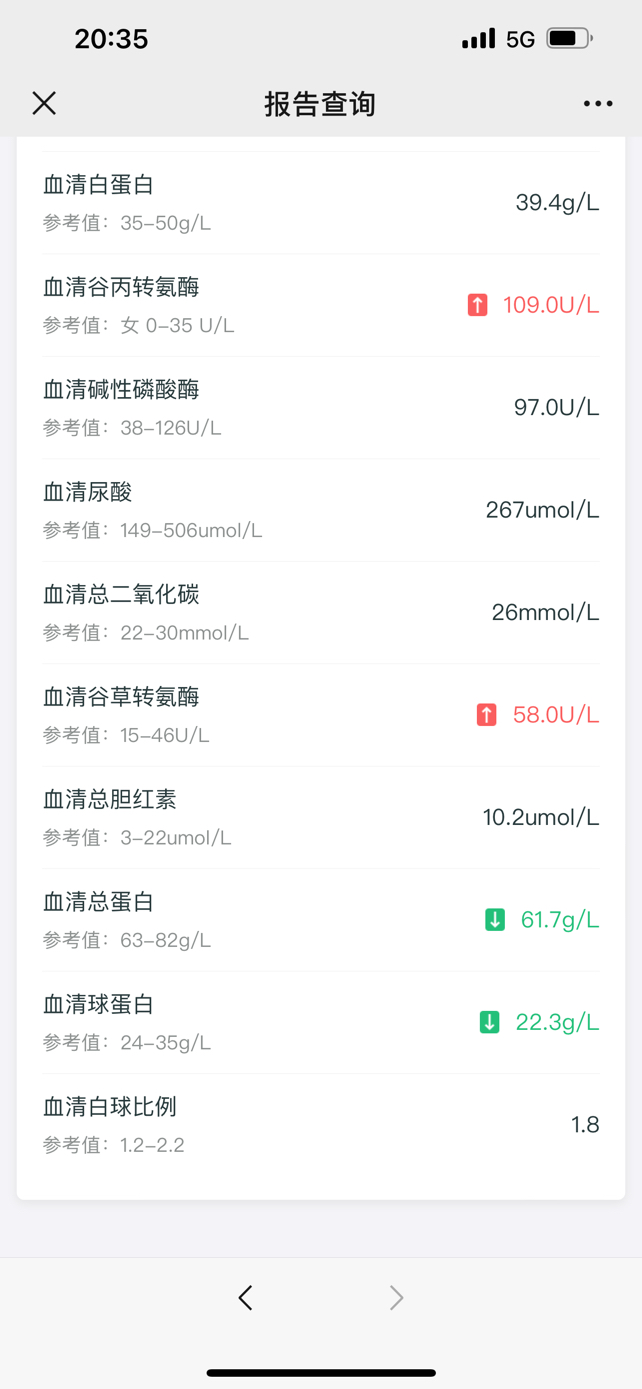Open the three-dot overflow menu
This screenshot has width=642, height=1389.
click(x=598, y=103)
